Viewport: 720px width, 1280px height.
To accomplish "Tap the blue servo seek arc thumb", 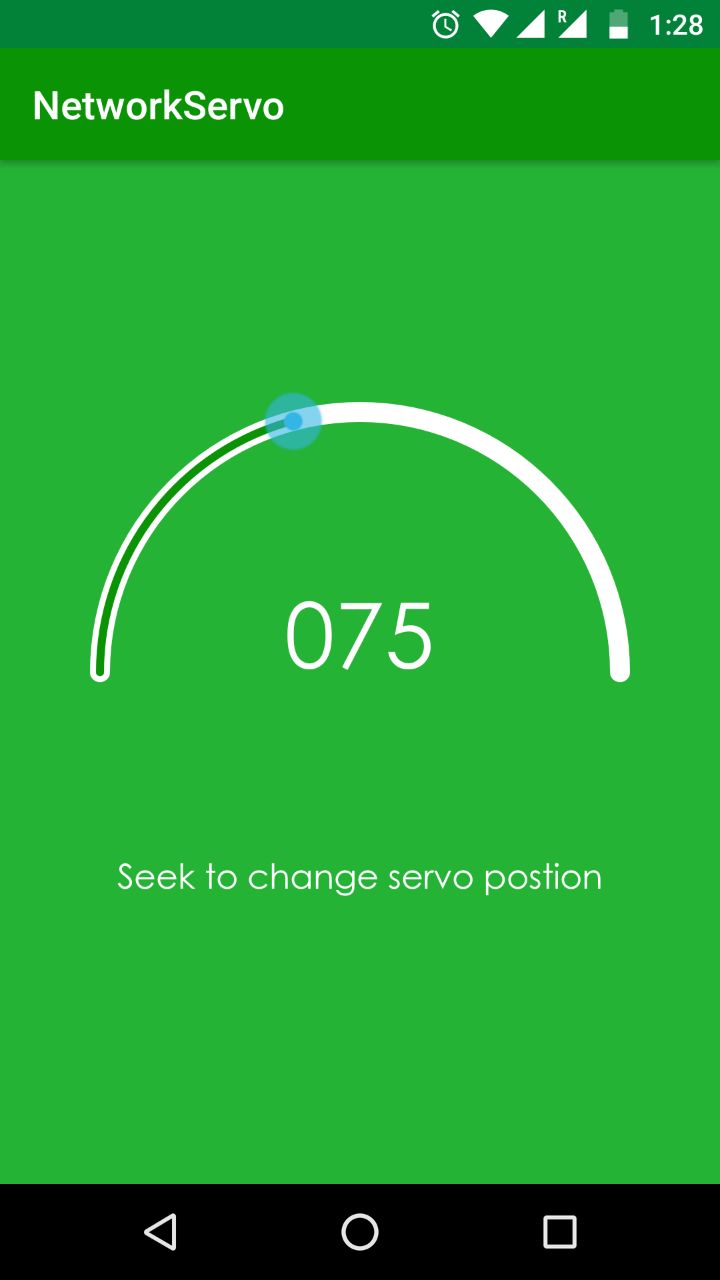I will click(293, 421).
